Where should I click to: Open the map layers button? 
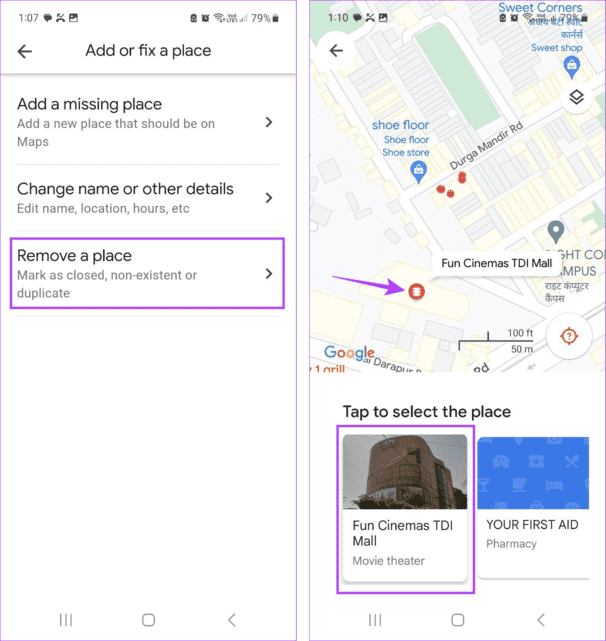pos(576,97)
